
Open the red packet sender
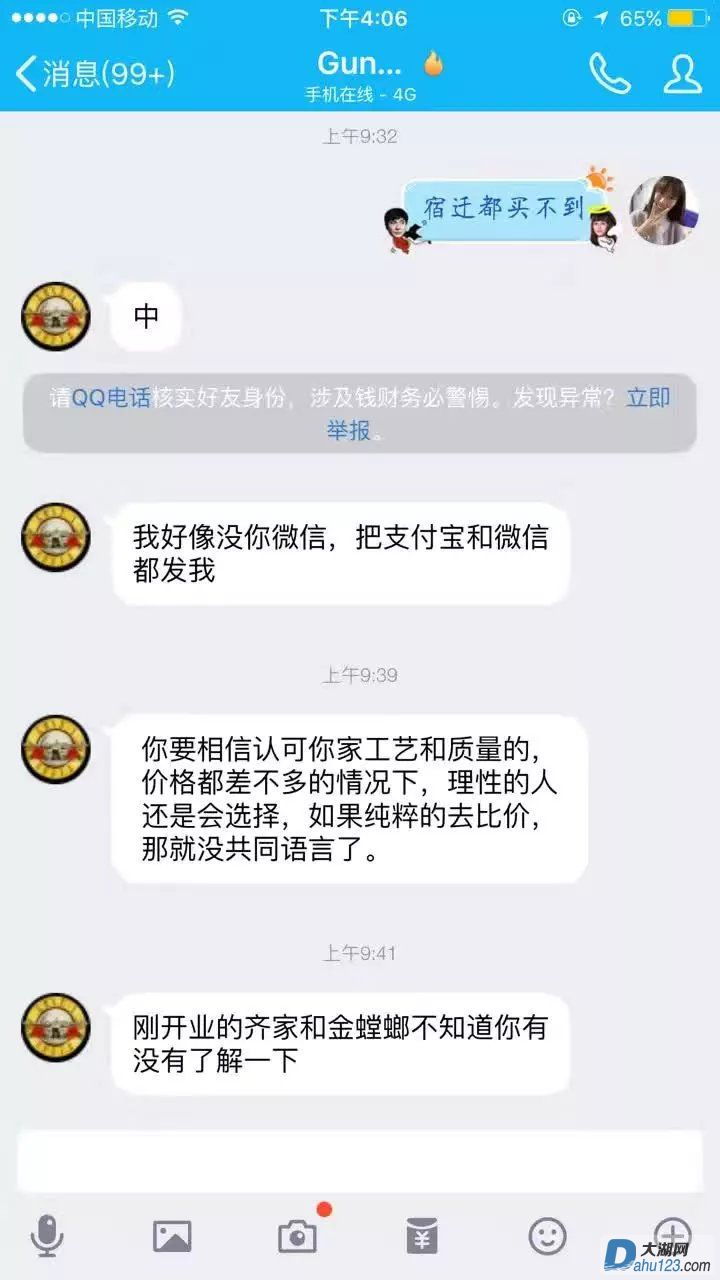pos(422,1236)
